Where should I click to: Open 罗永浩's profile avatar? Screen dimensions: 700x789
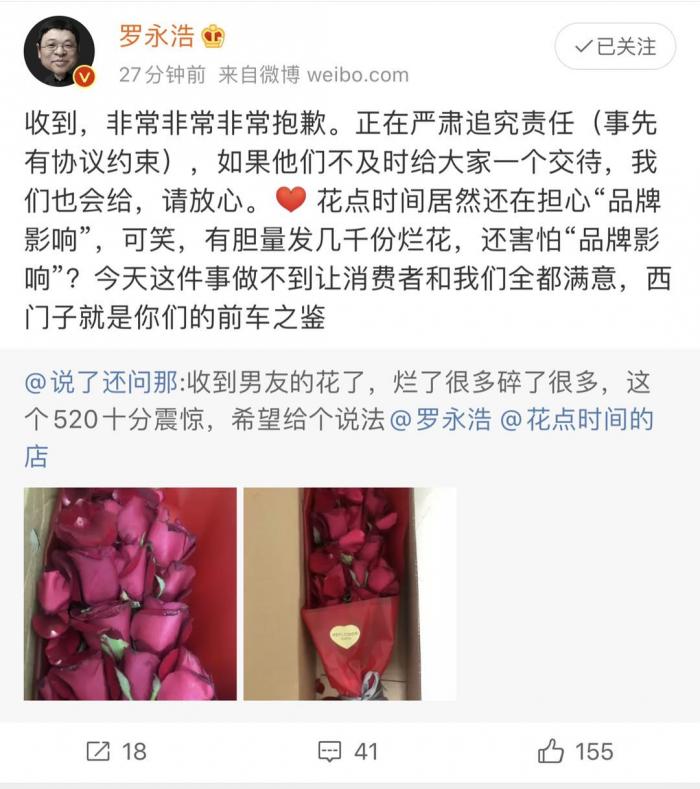59,51
